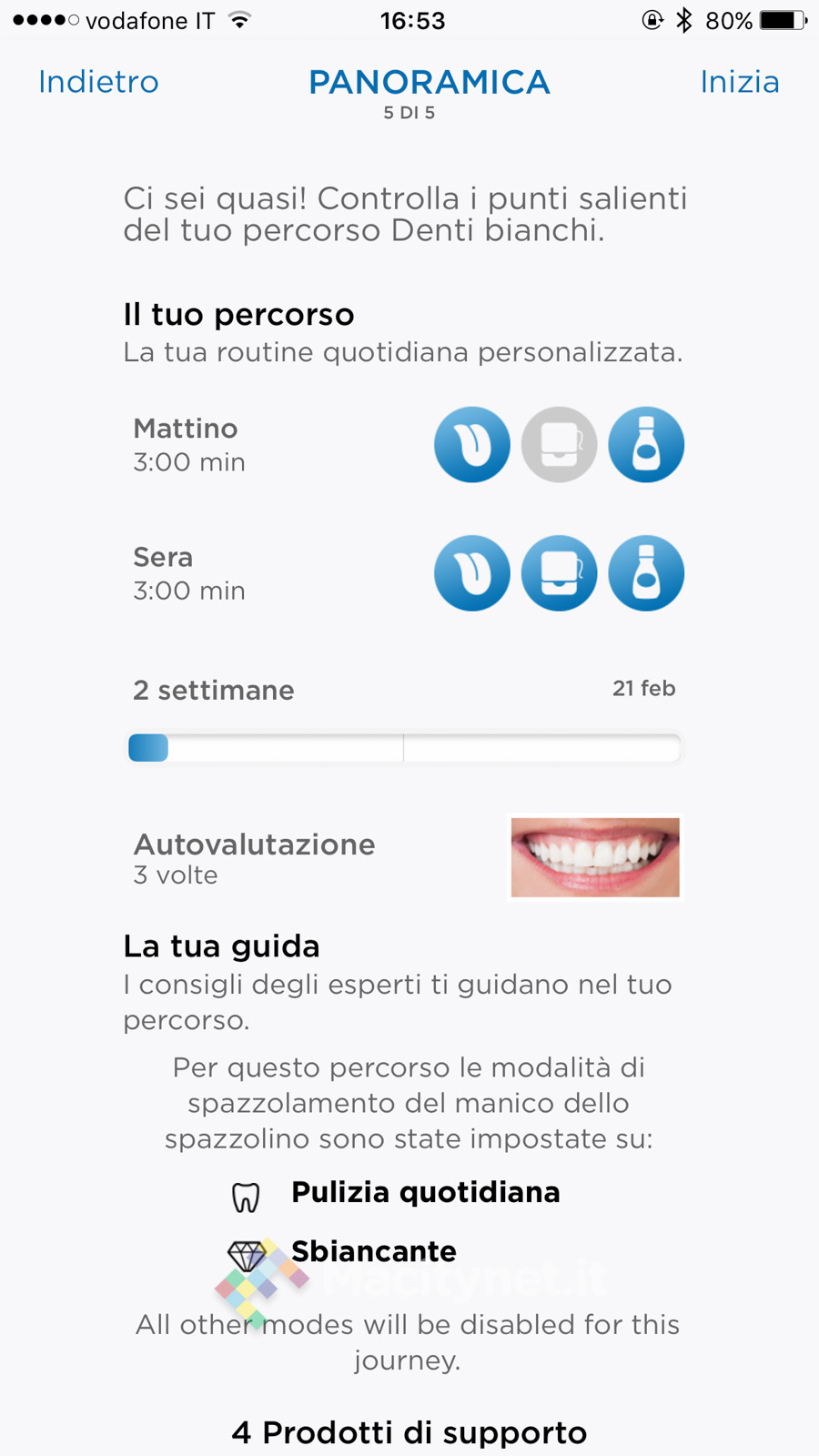819x1456 pixels.
Task: Toggle the floss icon for Sera
Action: pos(559,572)
